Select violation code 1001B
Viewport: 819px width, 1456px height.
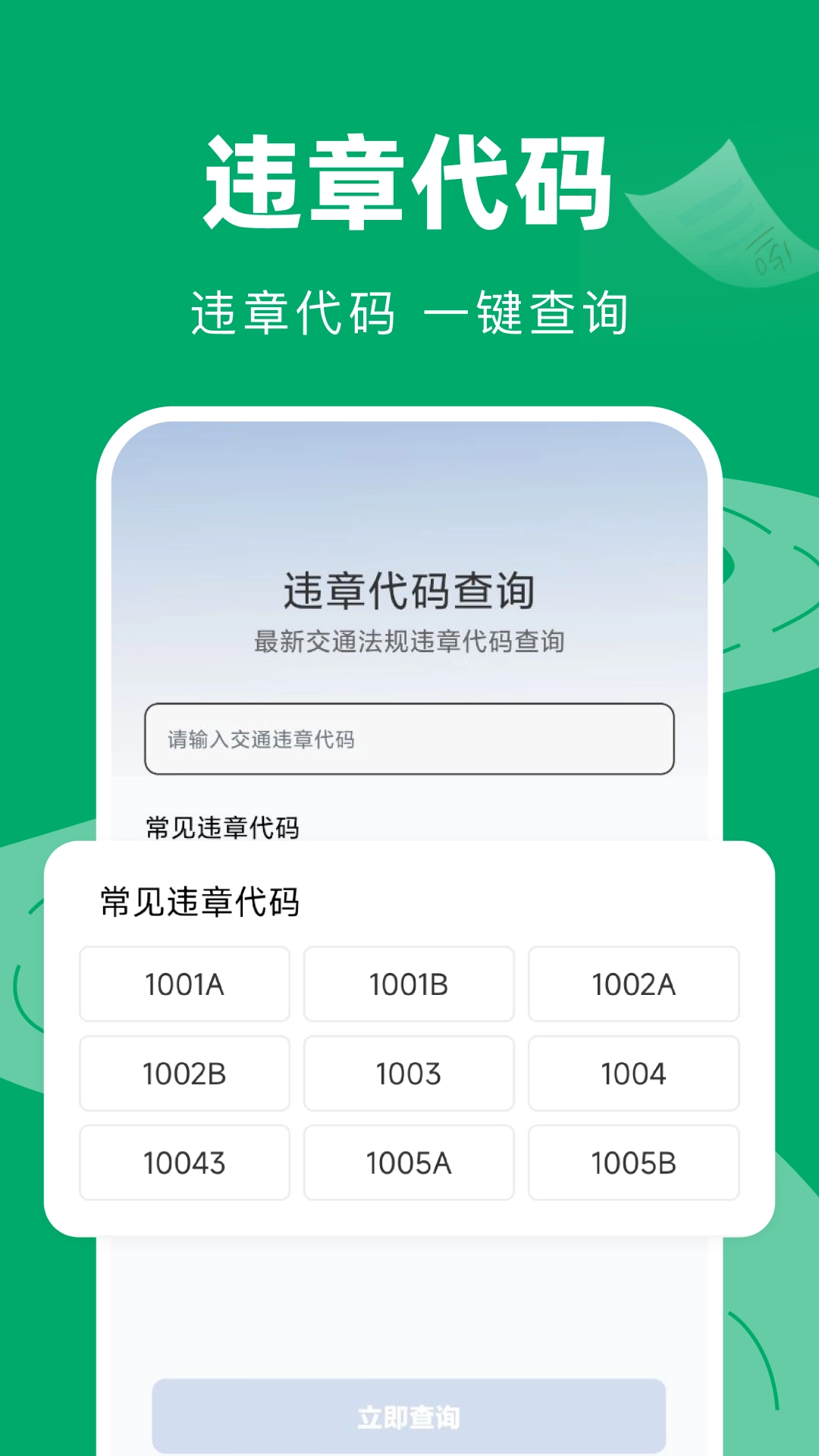[x=409, y=984]
